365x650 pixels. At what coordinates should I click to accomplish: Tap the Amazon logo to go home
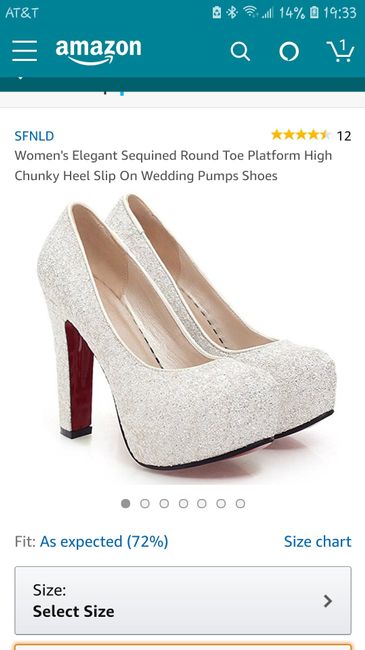98,51
